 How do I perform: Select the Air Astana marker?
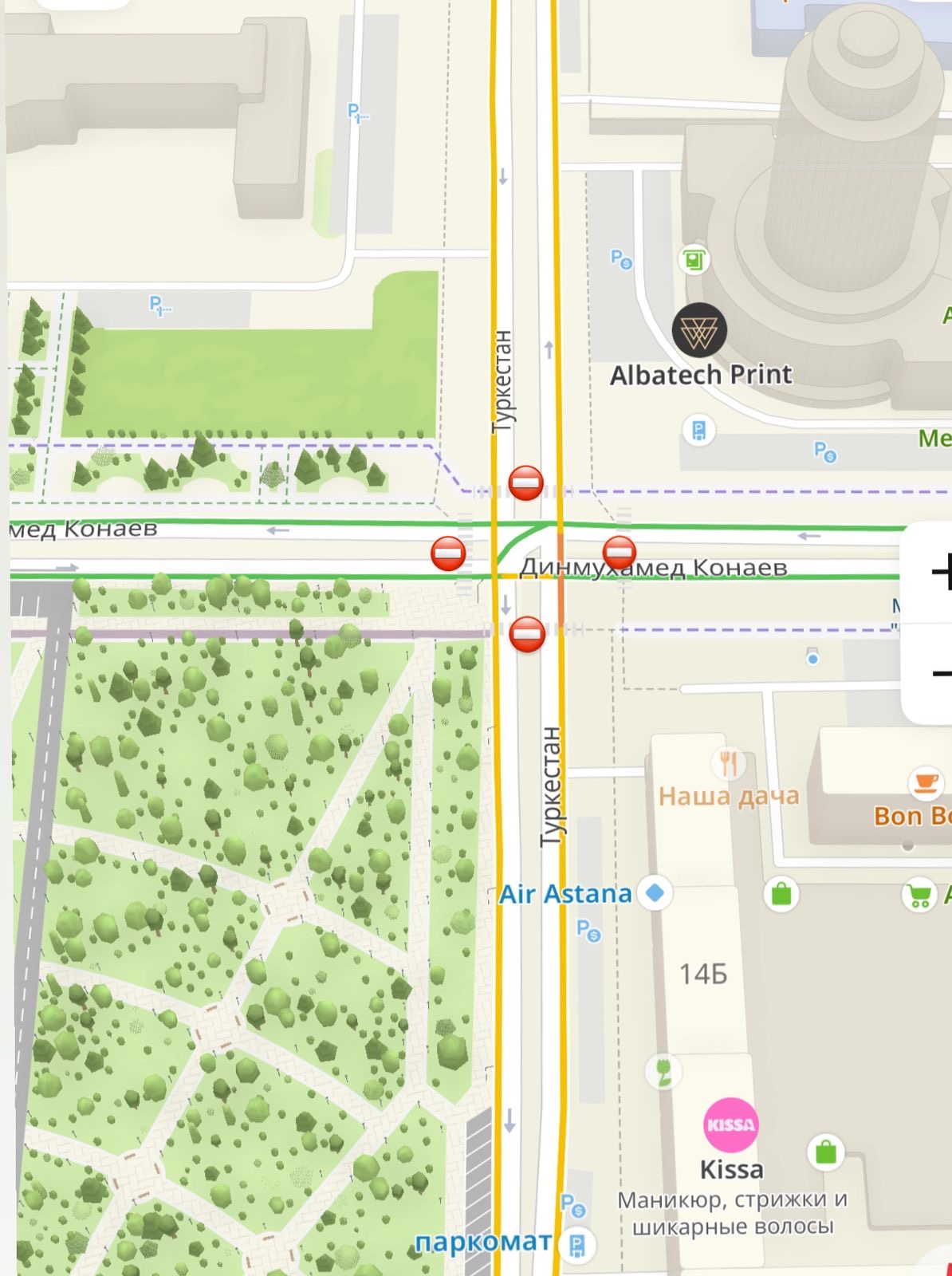[655, 892]
